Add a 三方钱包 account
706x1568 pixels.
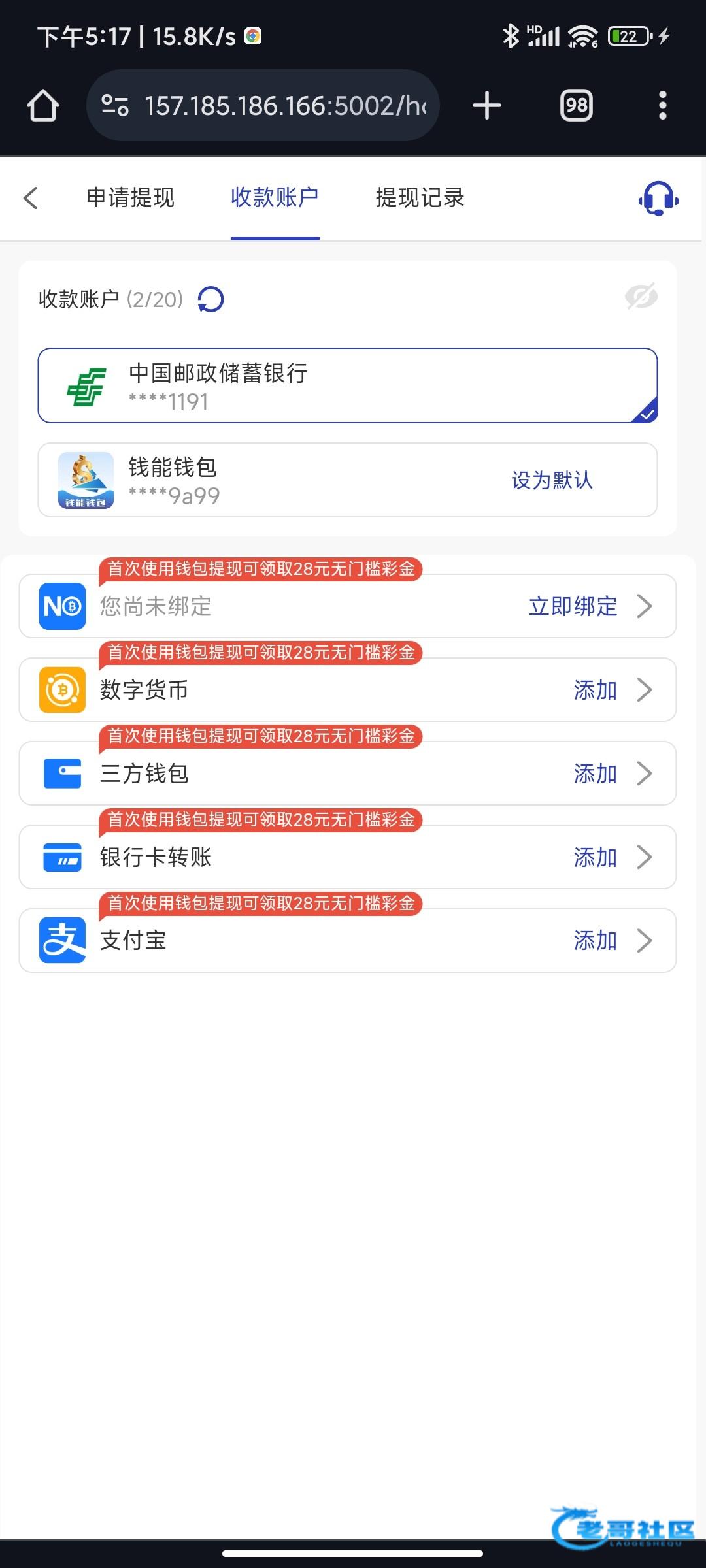pos(595,774)
